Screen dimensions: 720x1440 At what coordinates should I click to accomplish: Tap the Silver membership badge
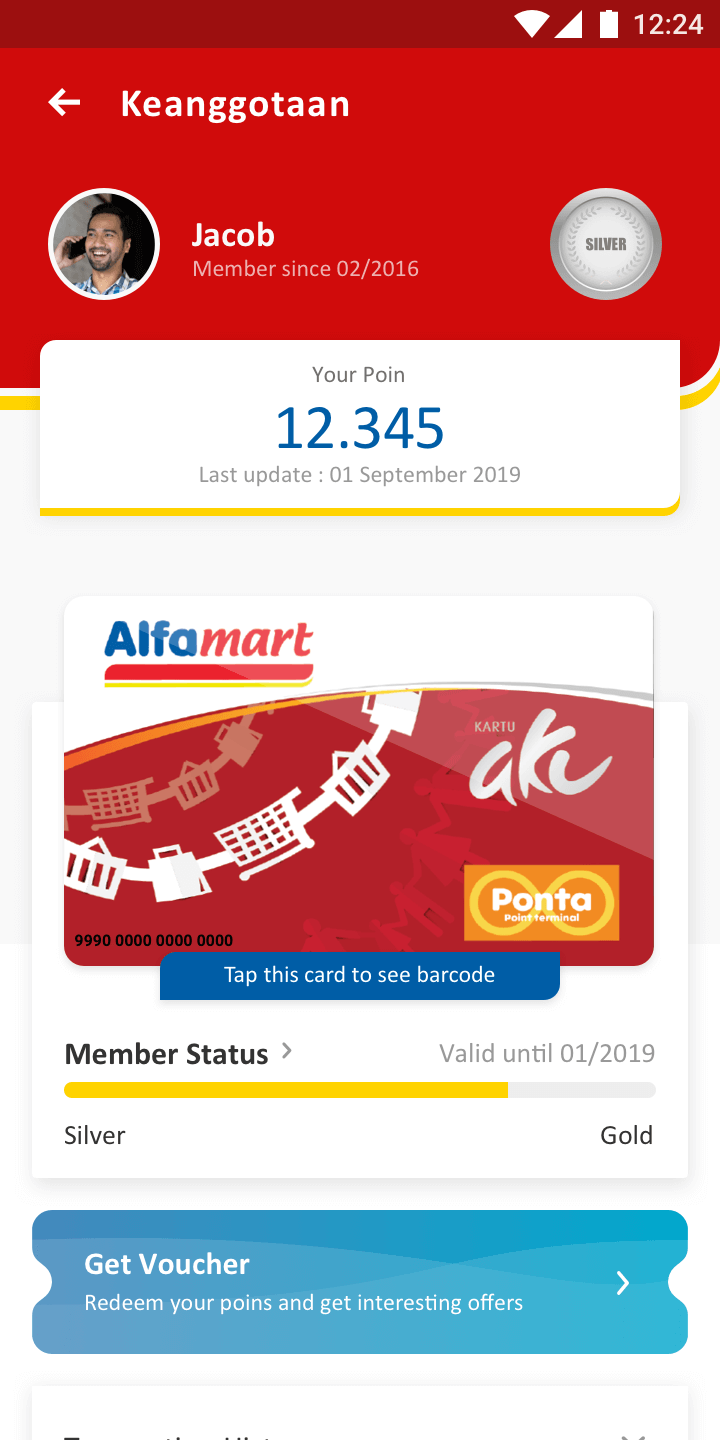click(605, 244)
